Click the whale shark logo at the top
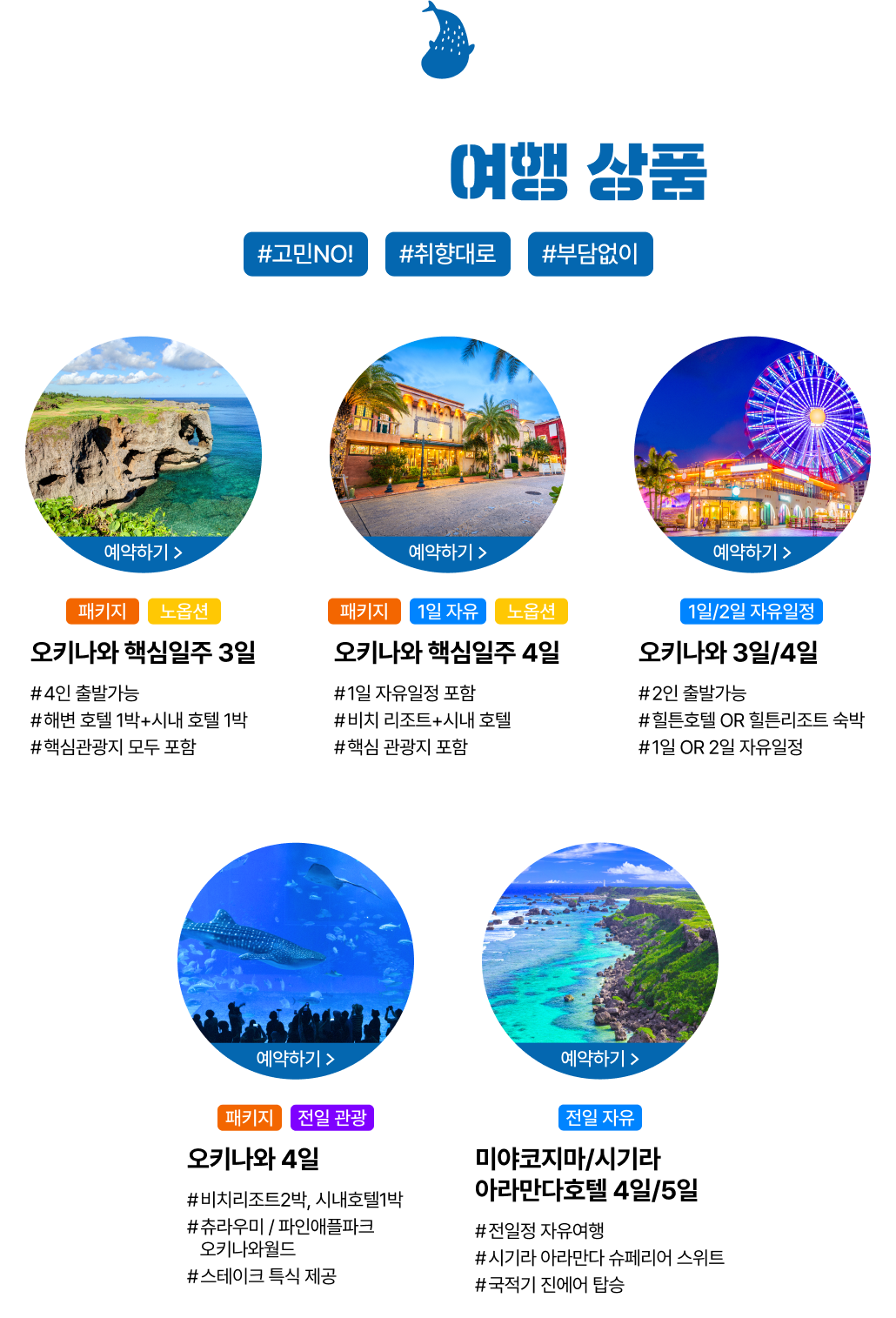 point(447,41)
